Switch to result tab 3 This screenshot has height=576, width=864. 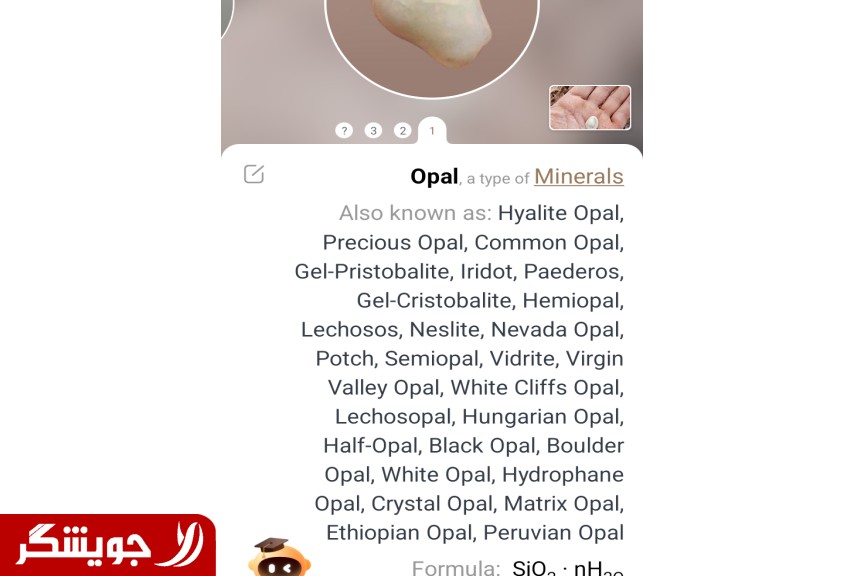[373, 131]
